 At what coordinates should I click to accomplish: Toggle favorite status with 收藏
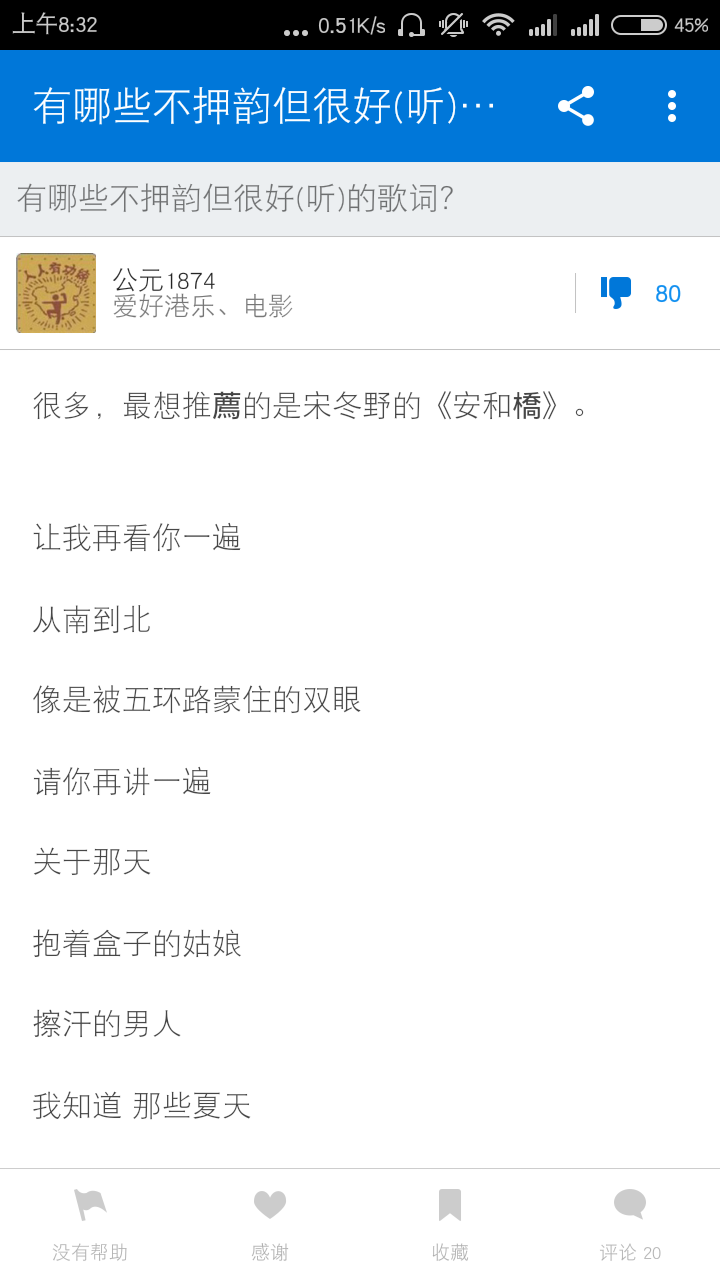[450, 1225]
